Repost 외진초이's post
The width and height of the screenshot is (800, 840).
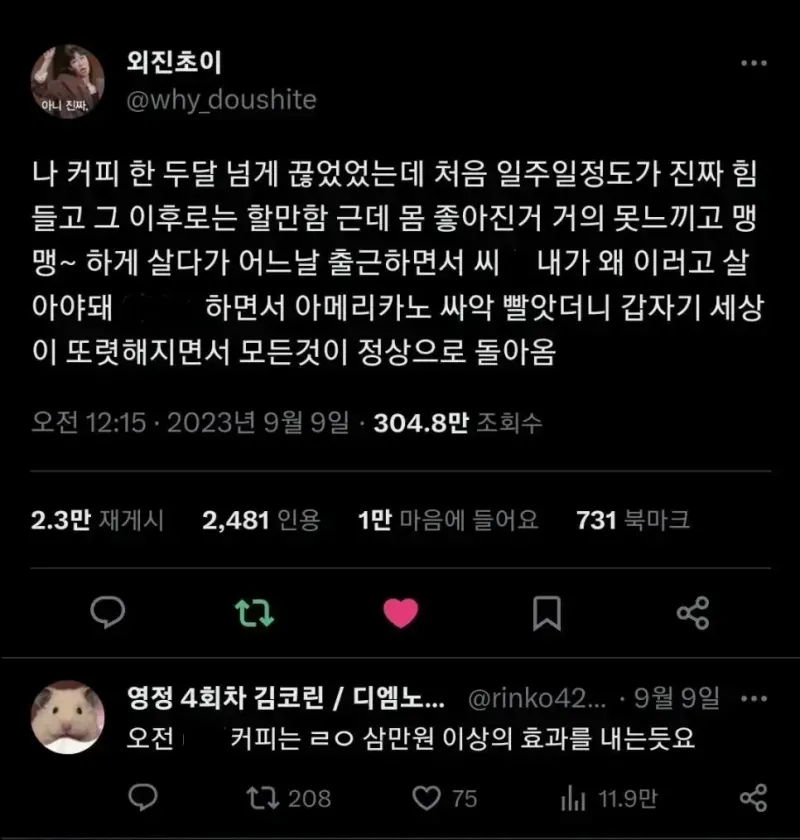coord(254,611)
